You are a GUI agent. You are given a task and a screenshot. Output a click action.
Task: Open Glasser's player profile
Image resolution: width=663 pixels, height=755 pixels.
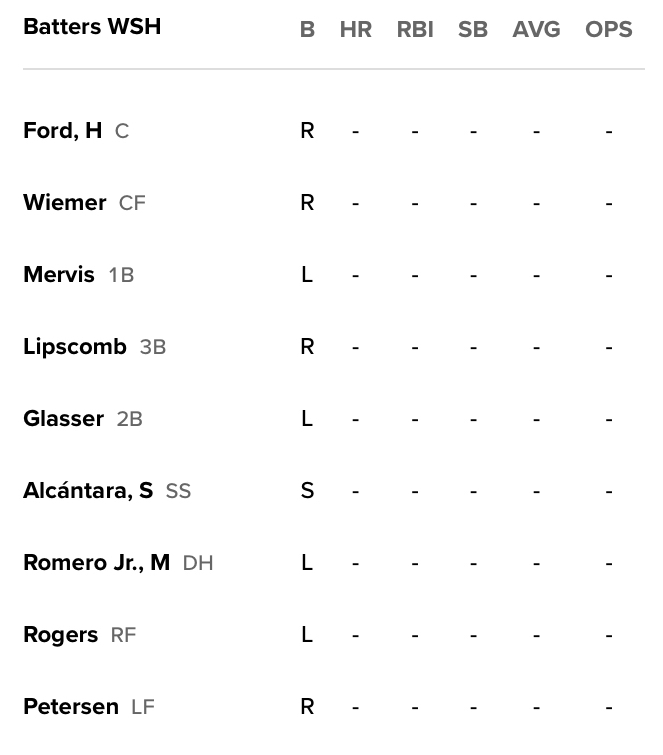pyautogui.click(x=63, y=419)
